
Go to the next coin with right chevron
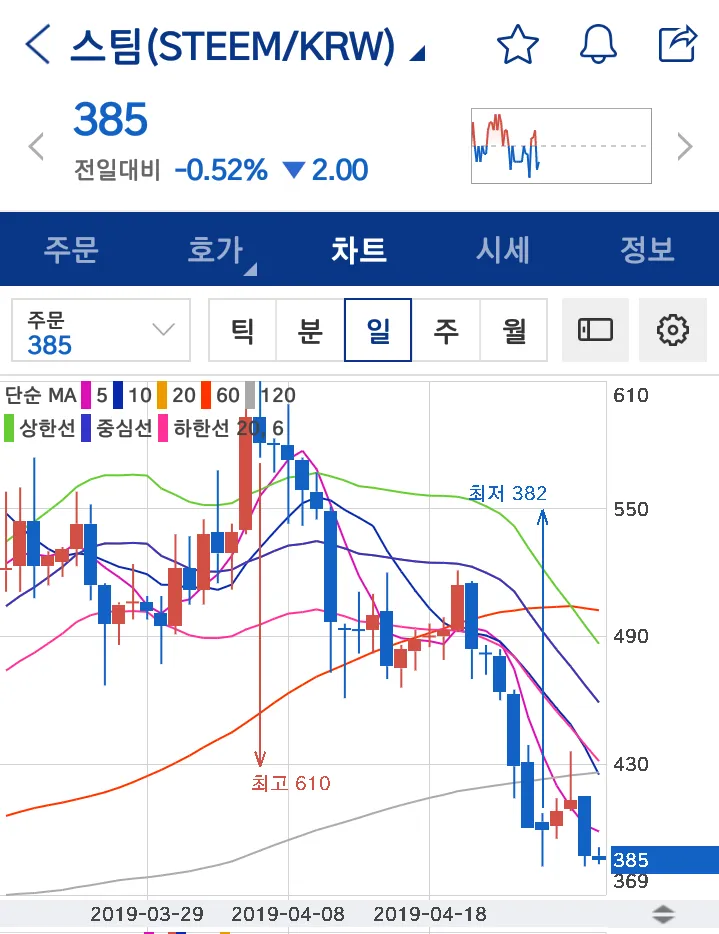coord(684,147)
